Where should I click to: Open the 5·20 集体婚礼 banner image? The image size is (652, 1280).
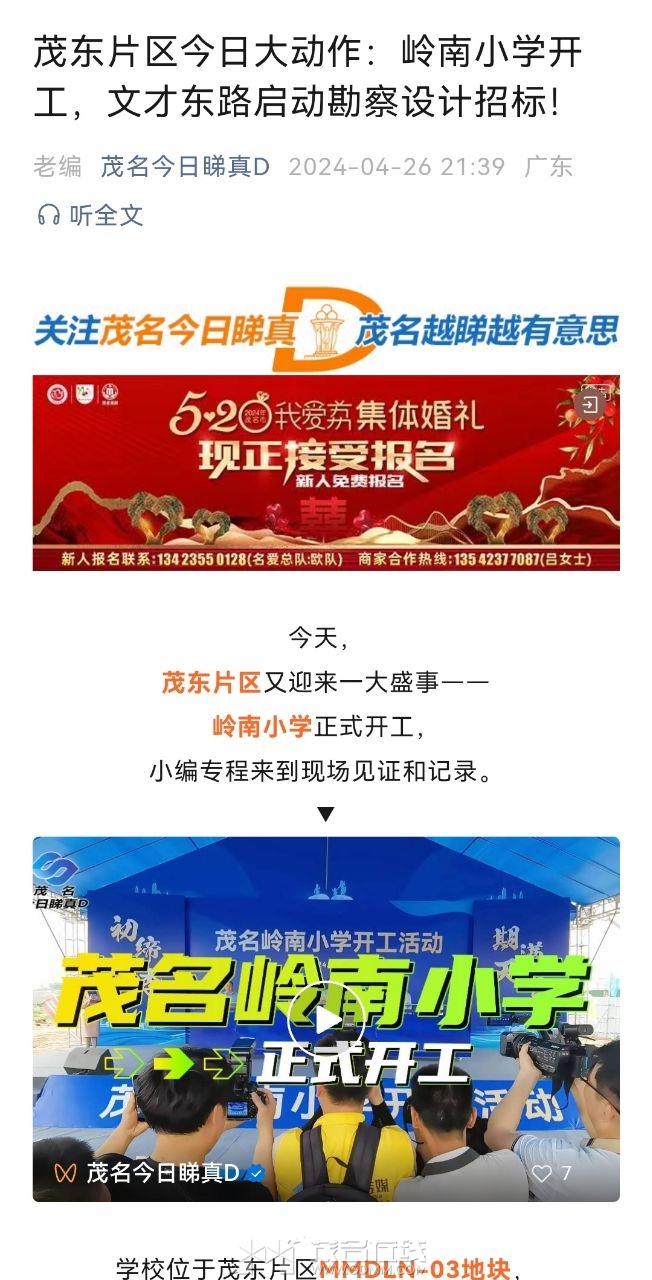click(326, 473)
